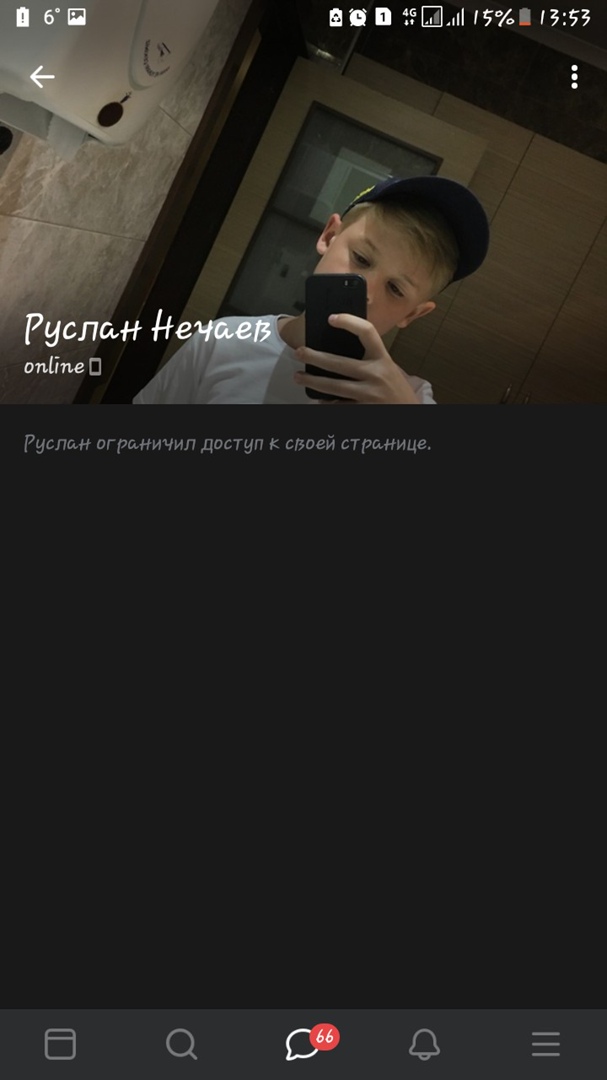Go back using the arrow icon

point(42,76)
